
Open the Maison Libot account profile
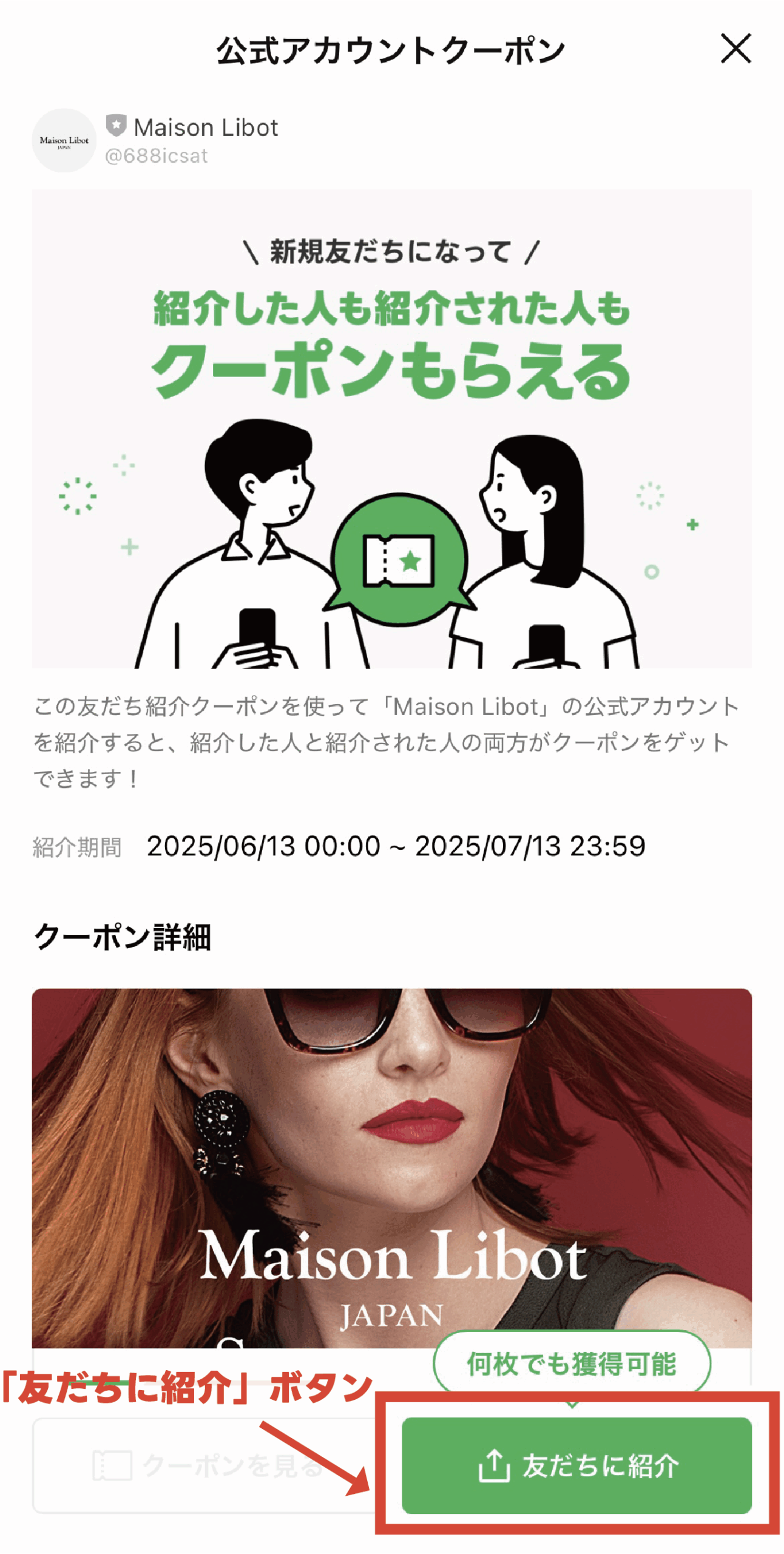pos(64,140)
